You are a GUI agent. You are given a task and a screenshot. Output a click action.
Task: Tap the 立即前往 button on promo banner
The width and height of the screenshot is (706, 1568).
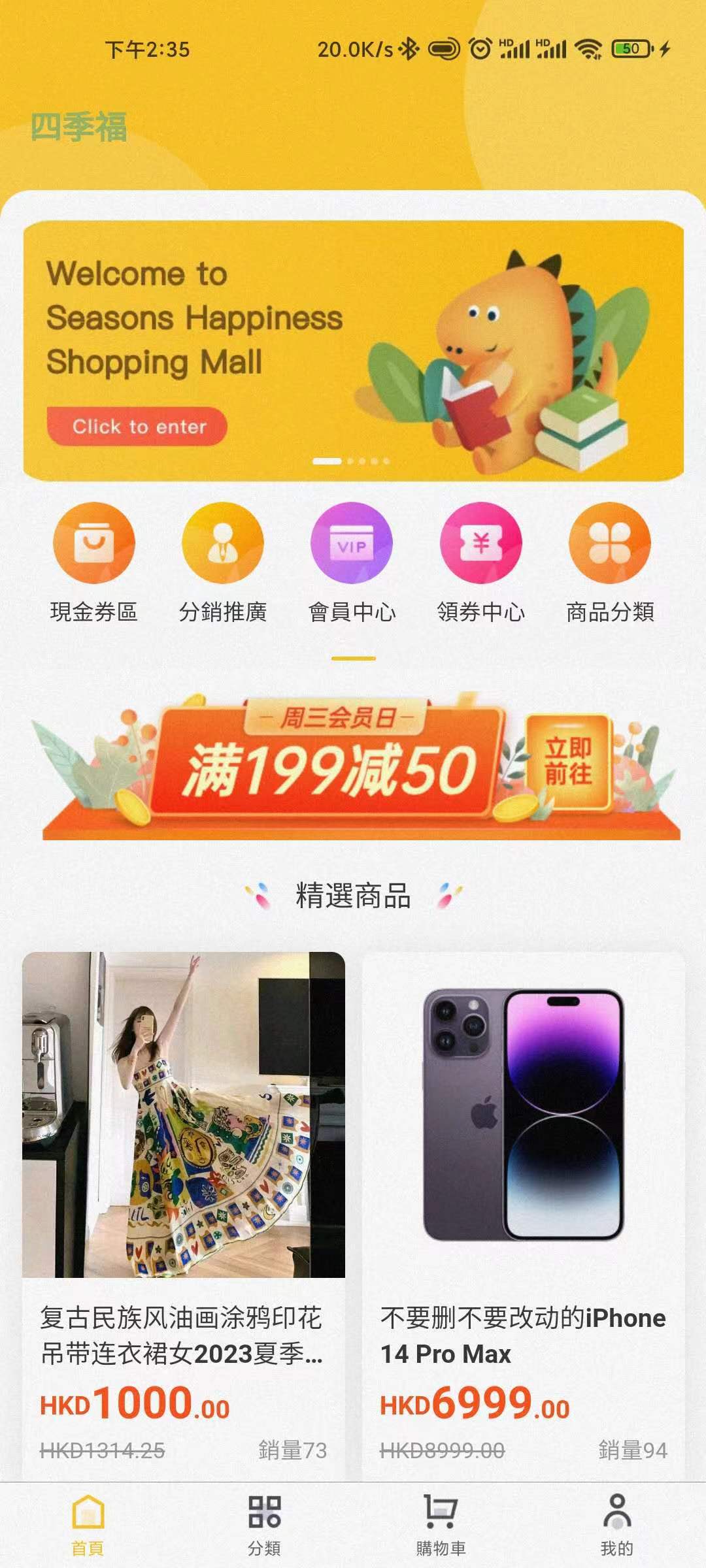[x=568, y=760]
